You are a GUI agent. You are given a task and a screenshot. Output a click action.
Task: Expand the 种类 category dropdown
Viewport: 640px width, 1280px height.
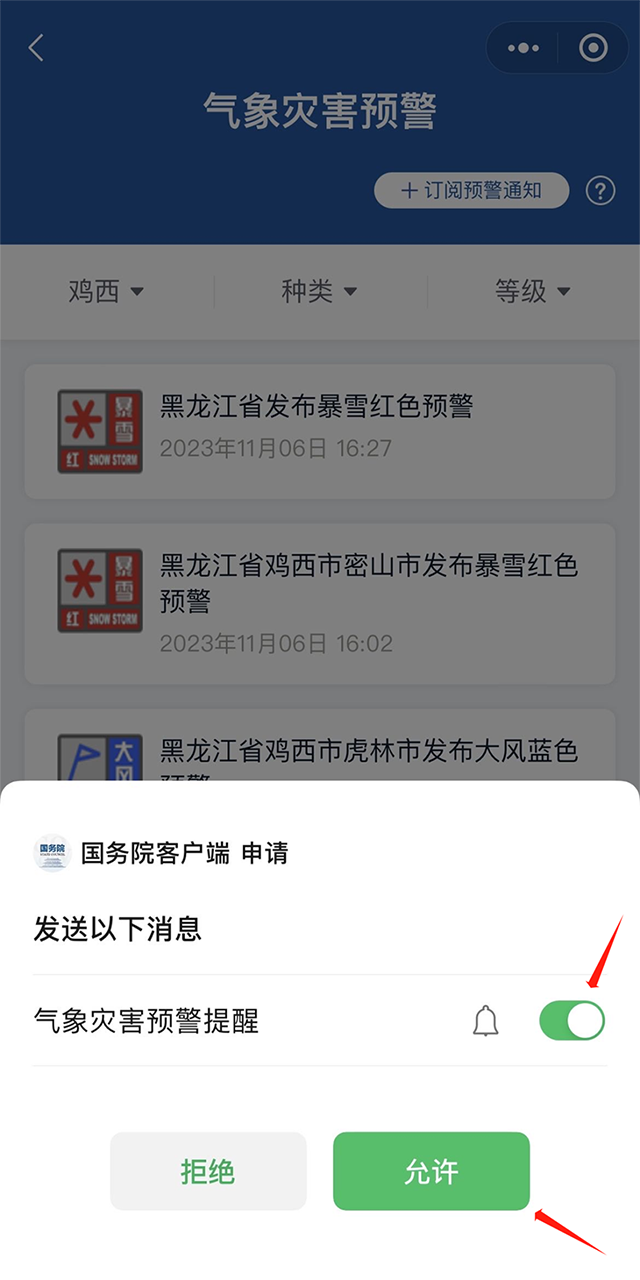pos(319,291)
